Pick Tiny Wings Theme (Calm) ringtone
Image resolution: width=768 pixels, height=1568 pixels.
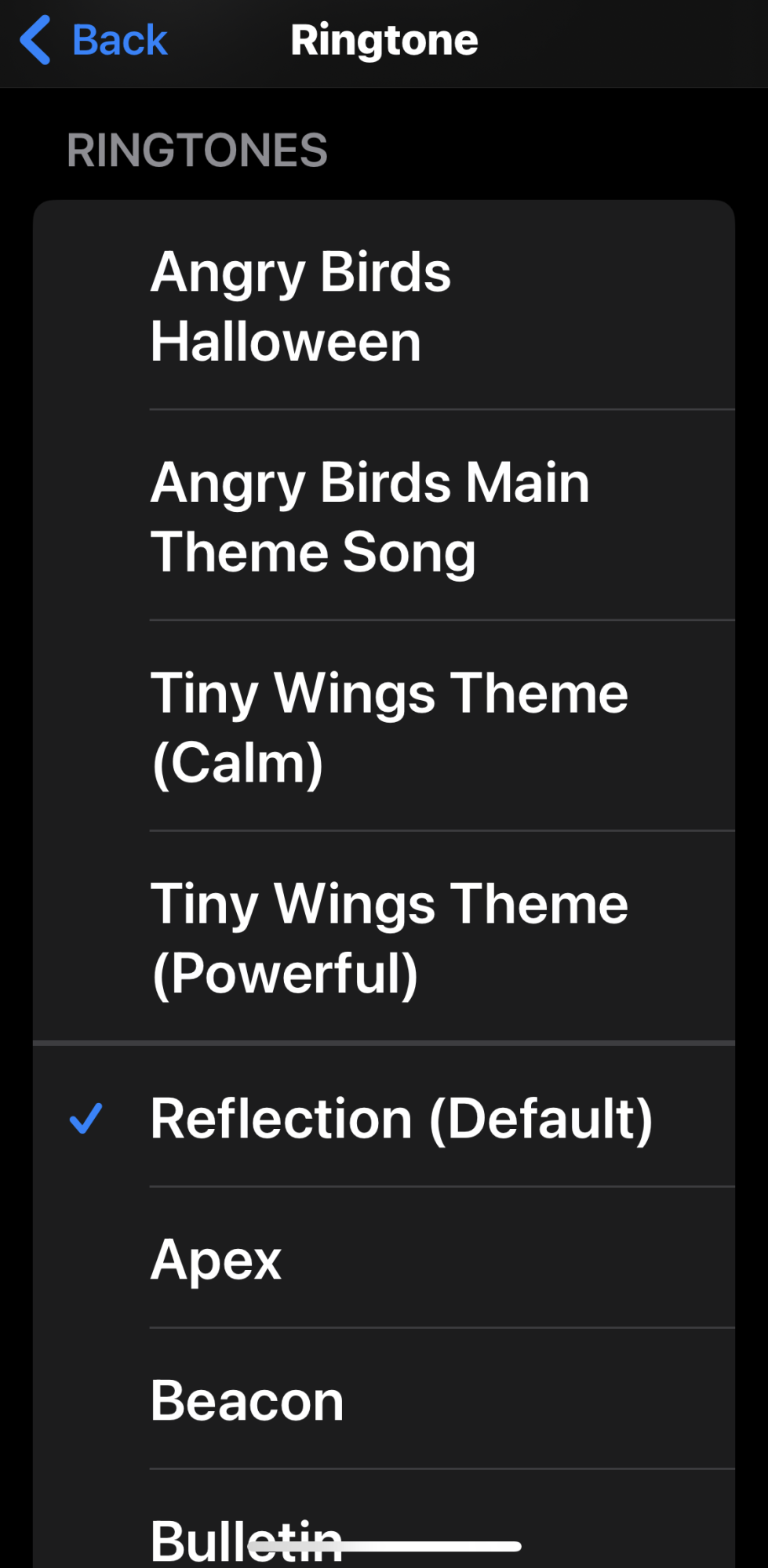(x=383, y=728)
